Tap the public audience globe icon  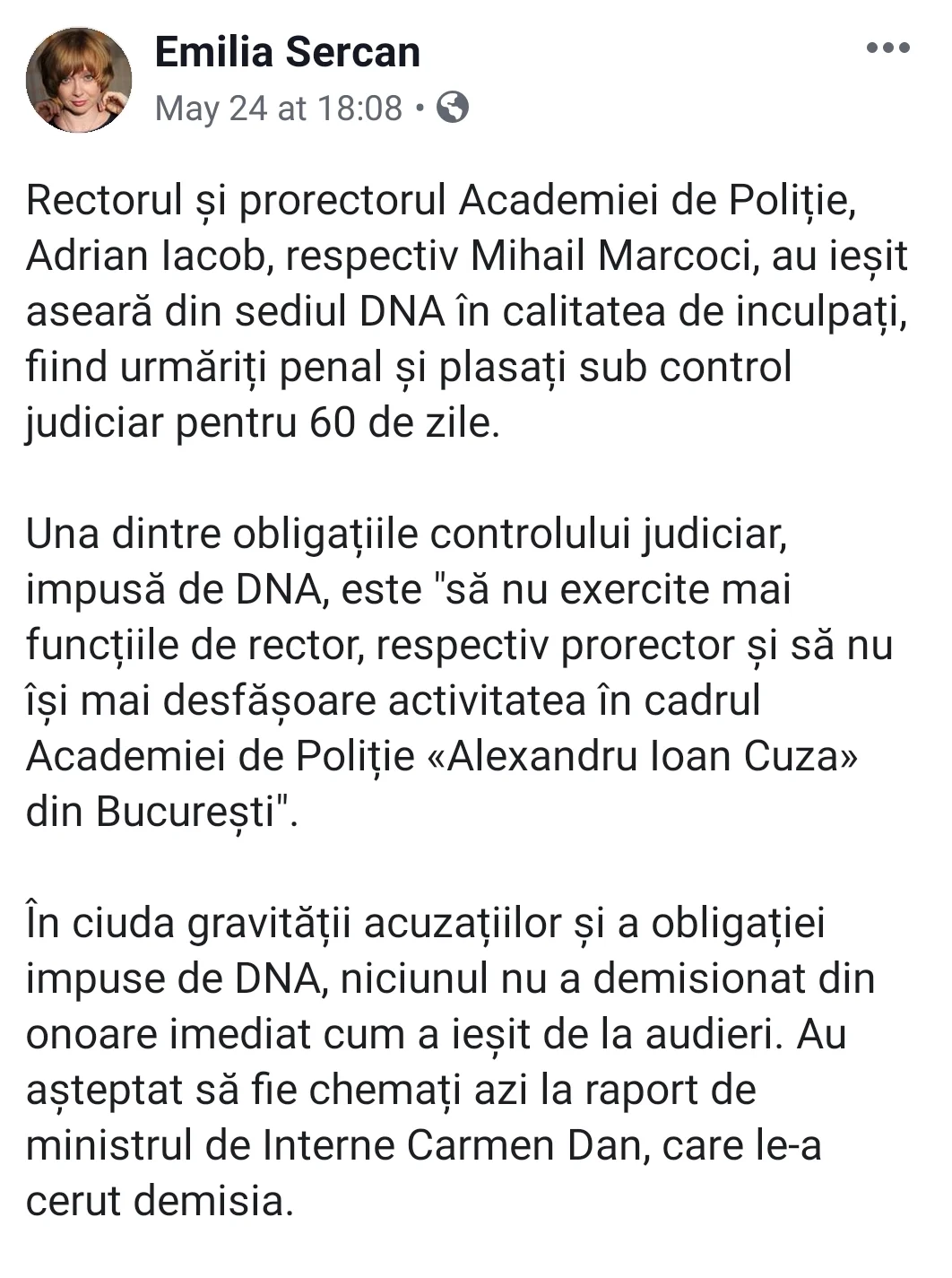453,109
